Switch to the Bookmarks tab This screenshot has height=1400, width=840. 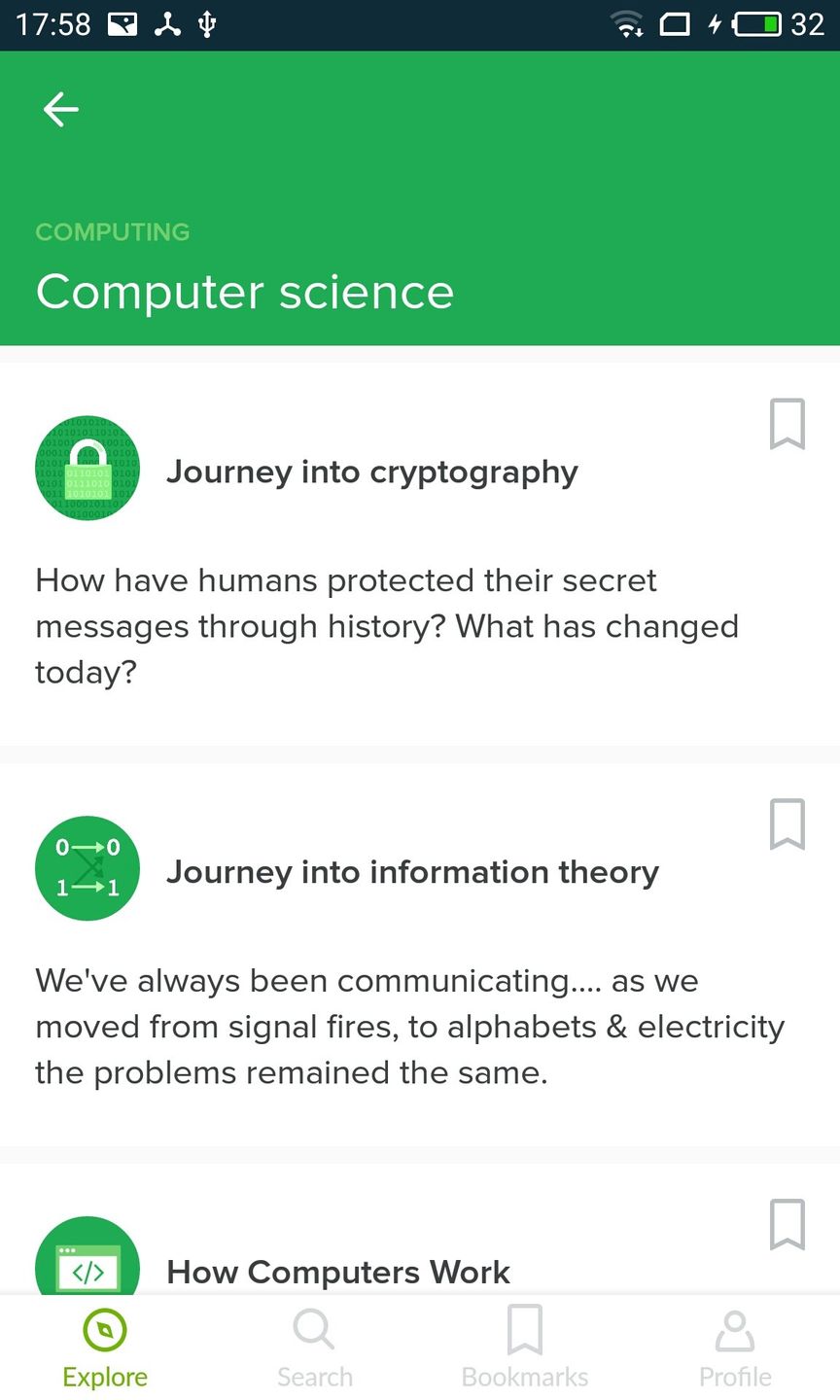coord(525,1348)
